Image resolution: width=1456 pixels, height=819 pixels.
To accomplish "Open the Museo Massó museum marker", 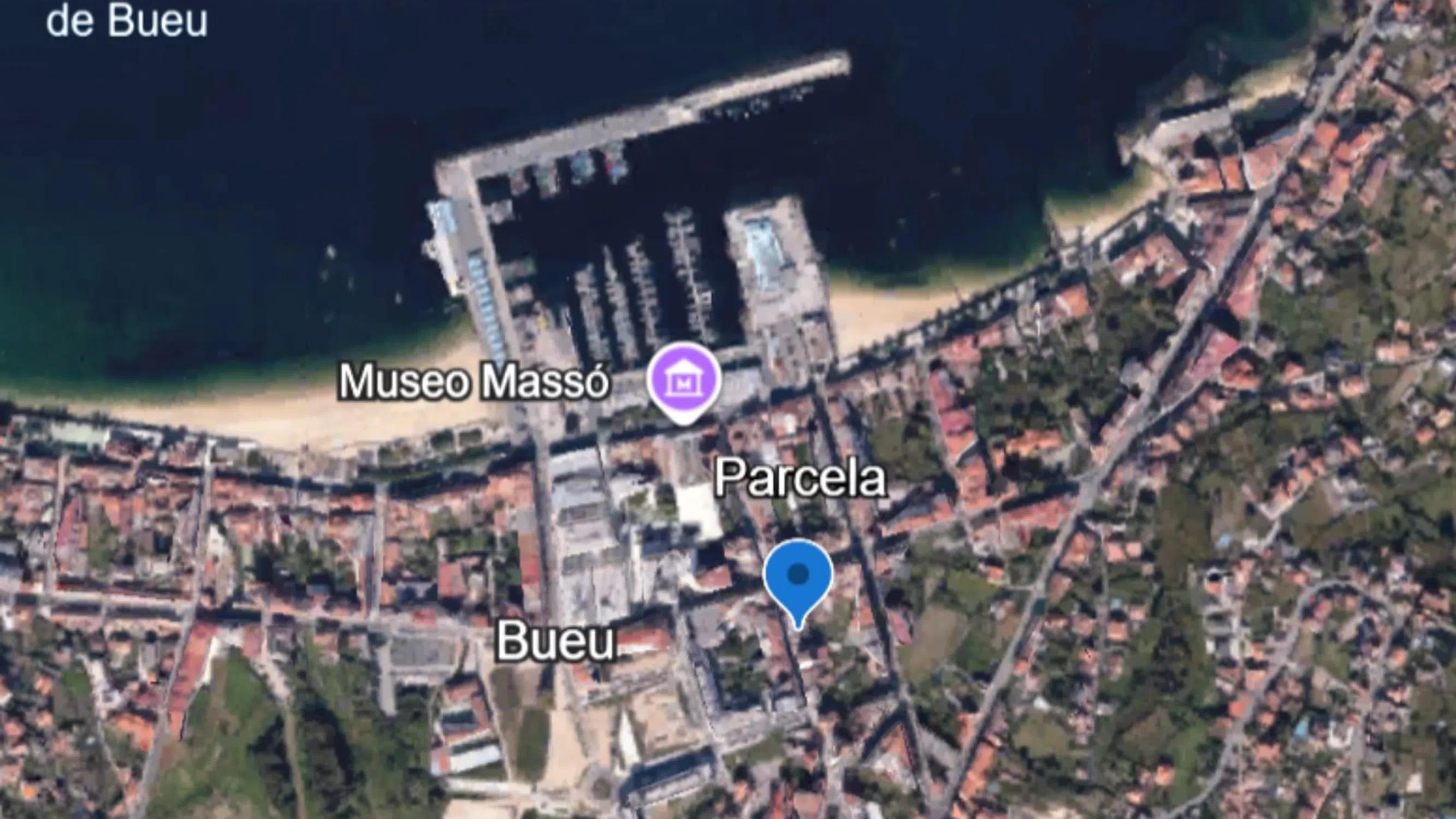I will tap(684, 379).
